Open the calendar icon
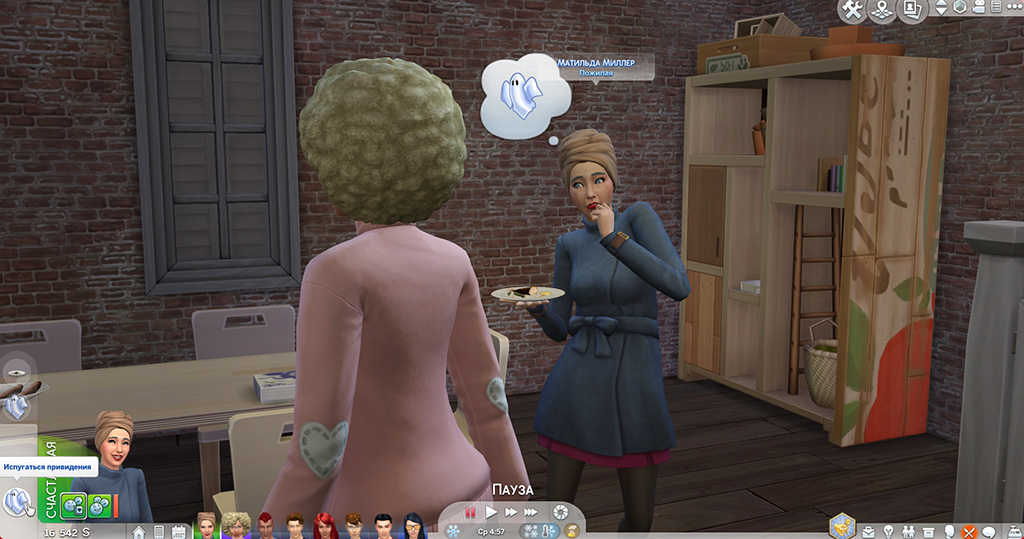Viewport: 1024px width, 539px height. 178,531
